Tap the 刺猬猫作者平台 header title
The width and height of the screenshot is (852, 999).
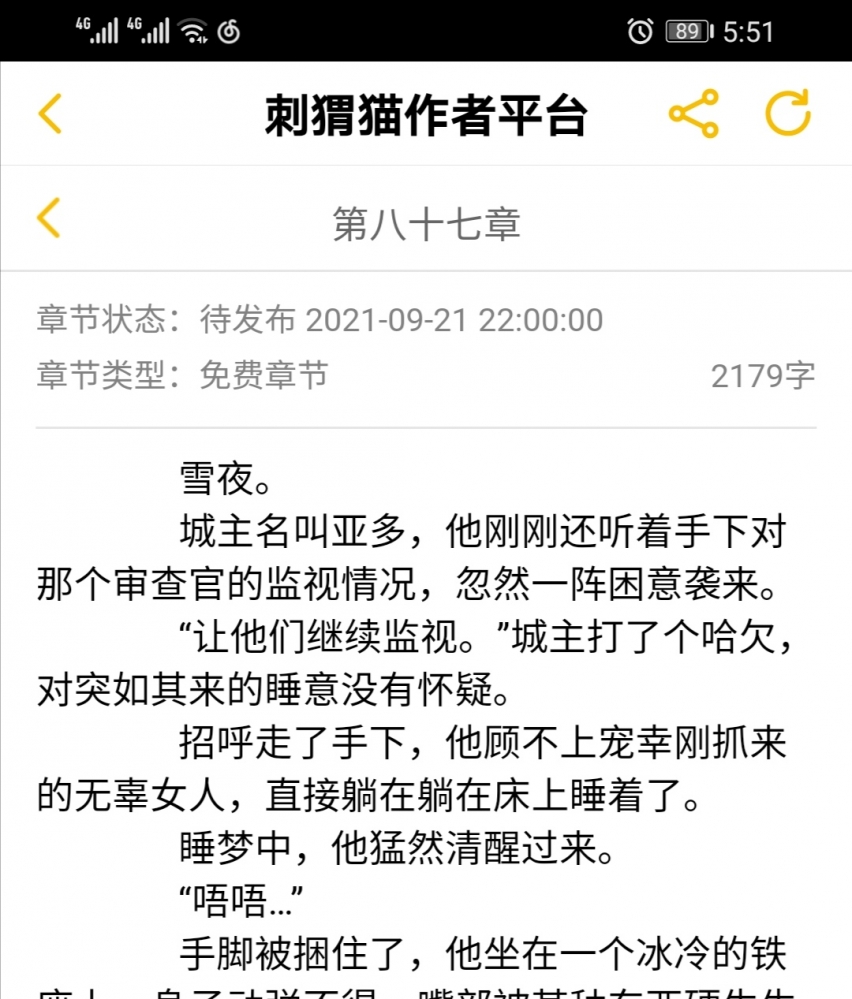click(x=426, y=114)
